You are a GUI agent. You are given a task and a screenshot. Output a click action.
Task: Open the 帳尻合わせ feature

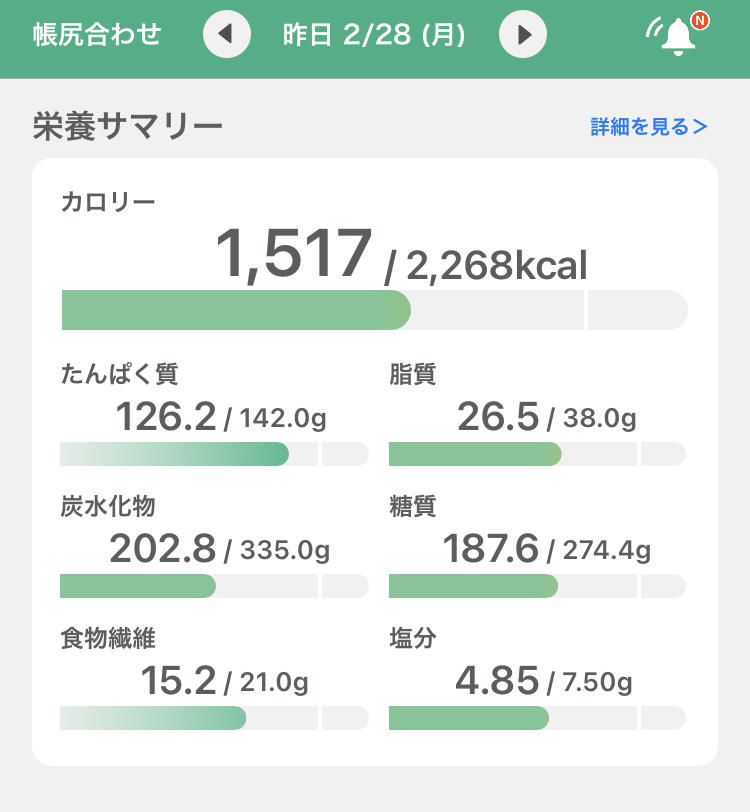click(x=97, y=35)
